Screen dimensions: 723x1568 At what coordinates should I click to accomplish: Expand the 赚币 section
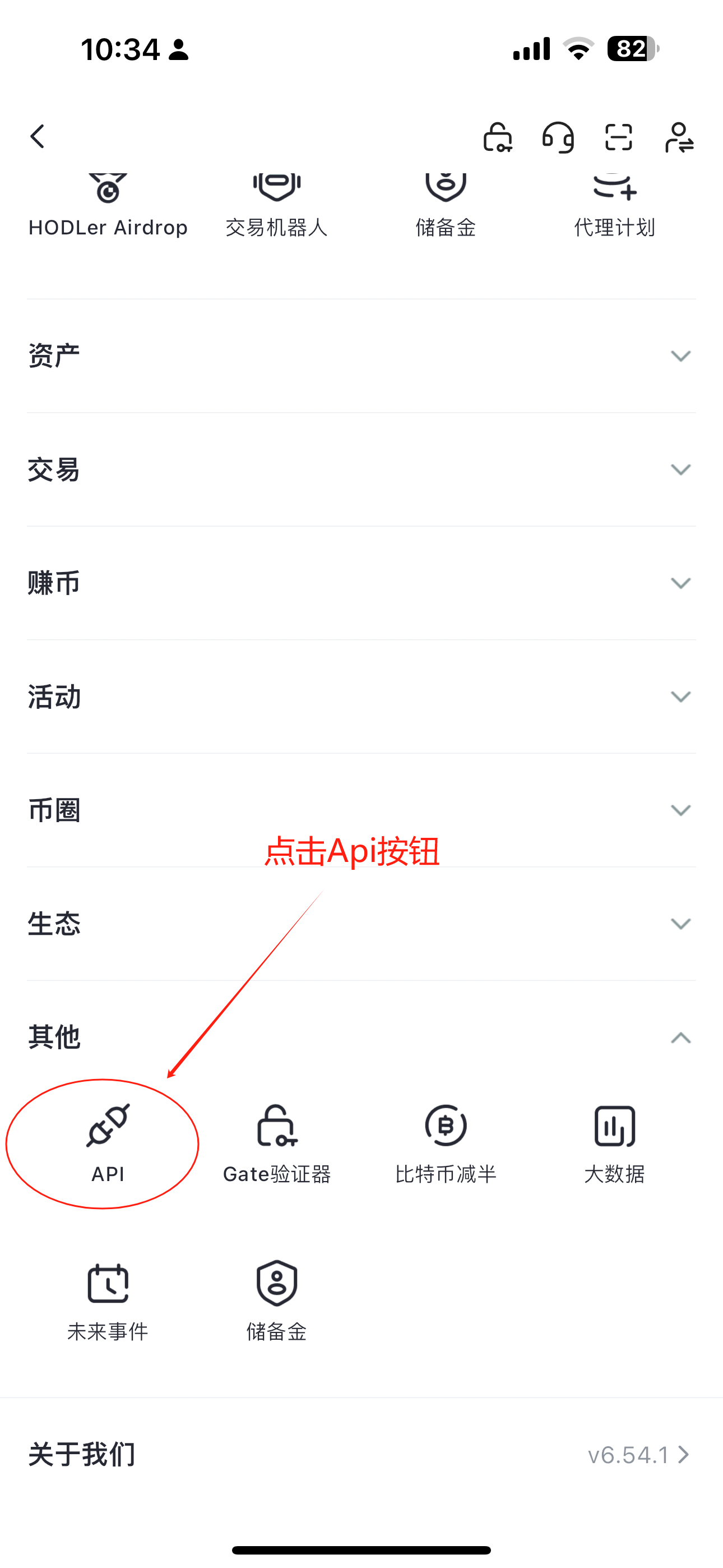[x=361, y=583]
